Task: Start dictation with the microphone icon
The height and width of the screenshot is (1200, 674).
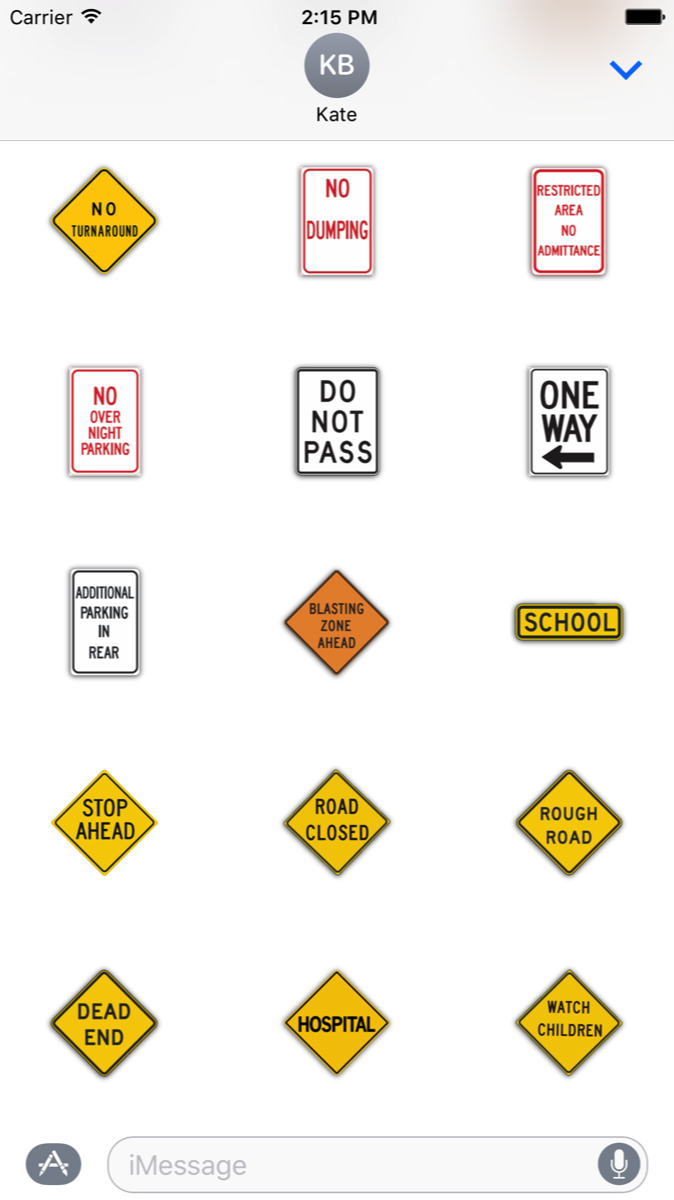Action: (619, 1164)
